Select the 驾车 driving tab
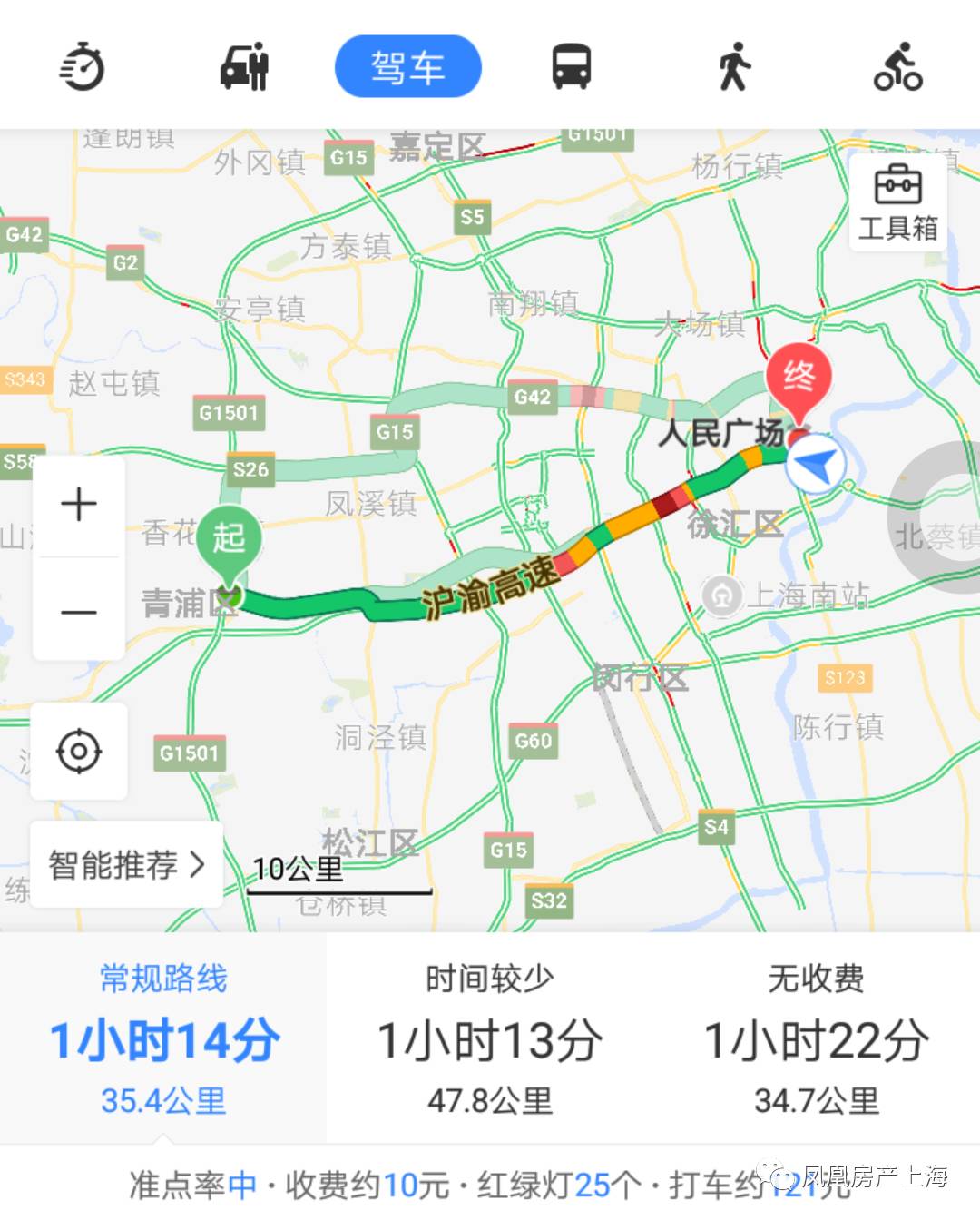Image resolution: width=980 pixels, height=1220 pixels. pyautogui.click(x=407, y=66)
